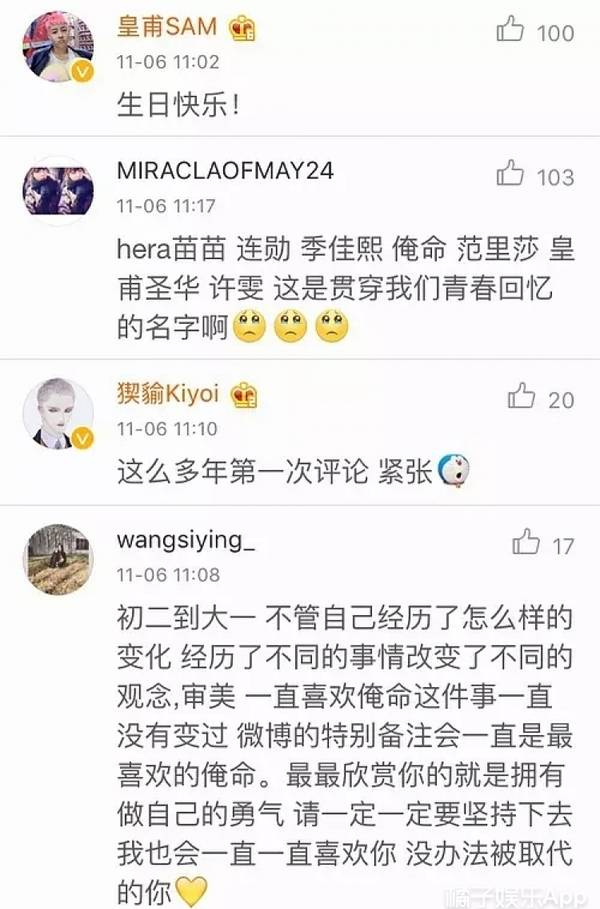
Task: Like wangsiying_'s long comment
Action: click(x=526, y=543)
